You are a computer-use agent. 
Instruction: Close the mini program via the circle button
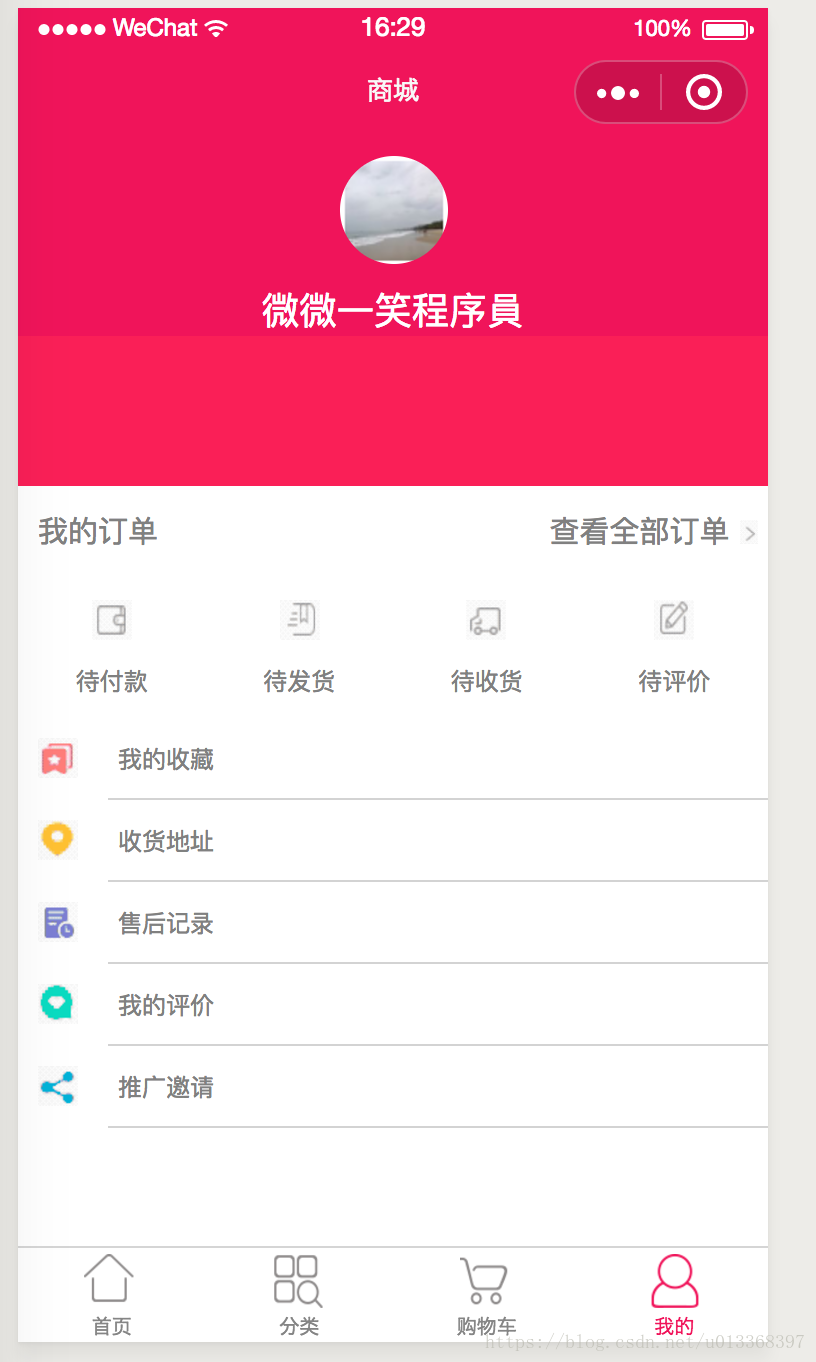pyautogui.click(x=704, y=93)
